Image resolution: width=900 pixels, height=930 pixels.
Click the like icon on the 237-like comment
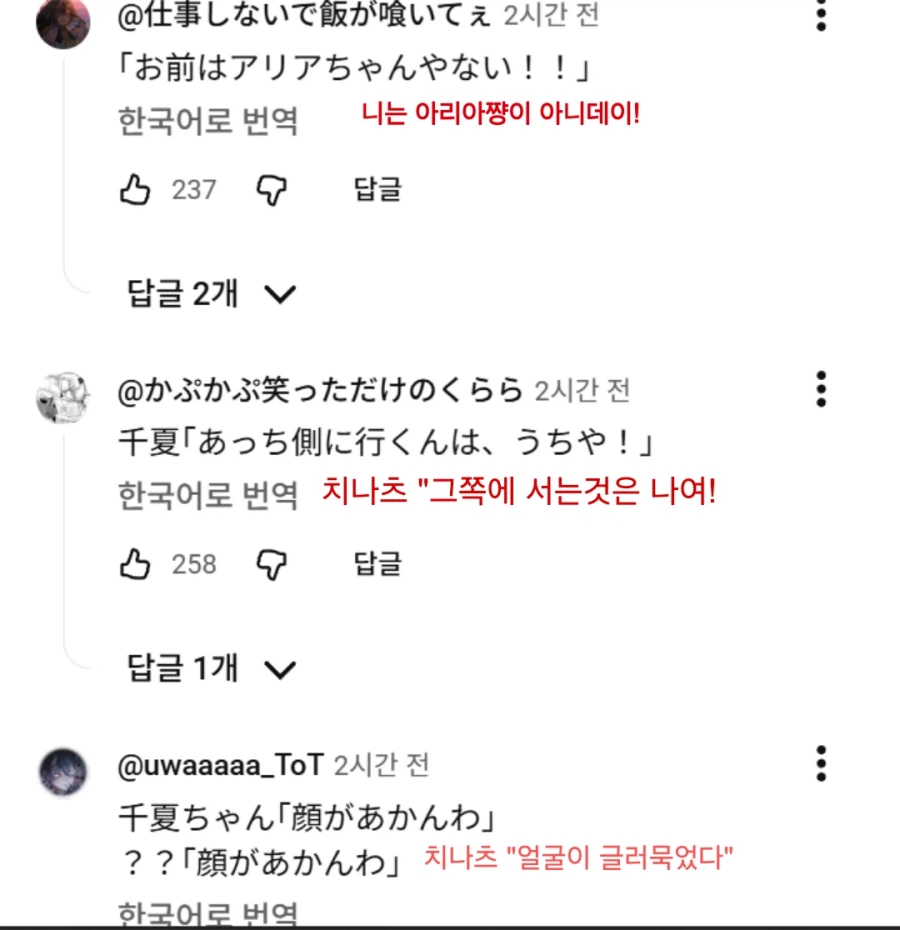coord(137,189)
